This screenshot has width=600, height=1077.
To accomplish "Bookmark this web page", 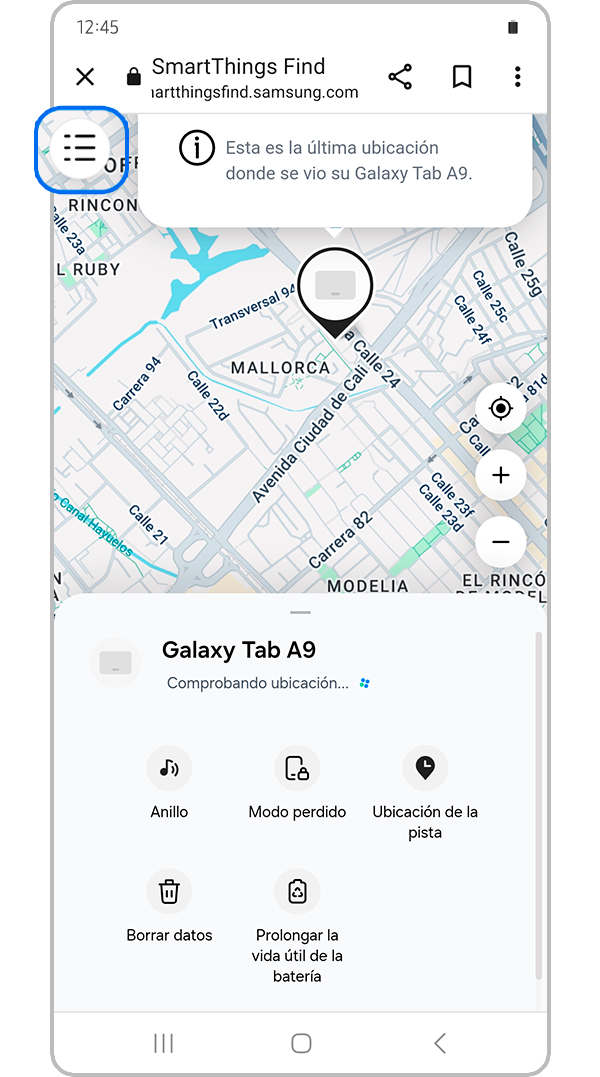I will 461,77.
